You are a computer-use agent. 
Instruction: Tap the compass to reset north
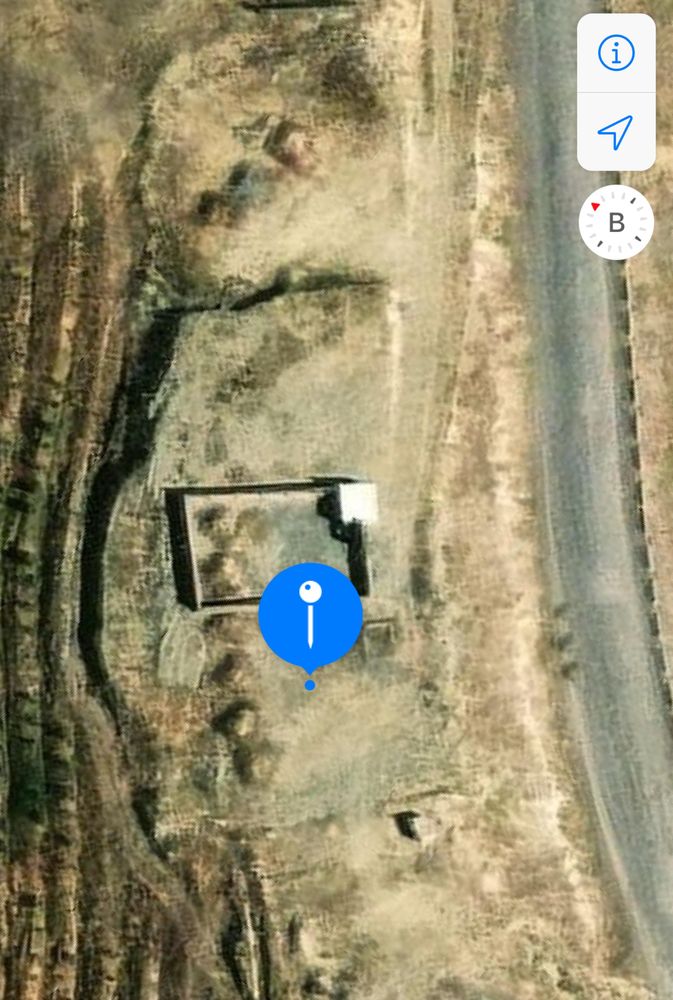[616, 223]
